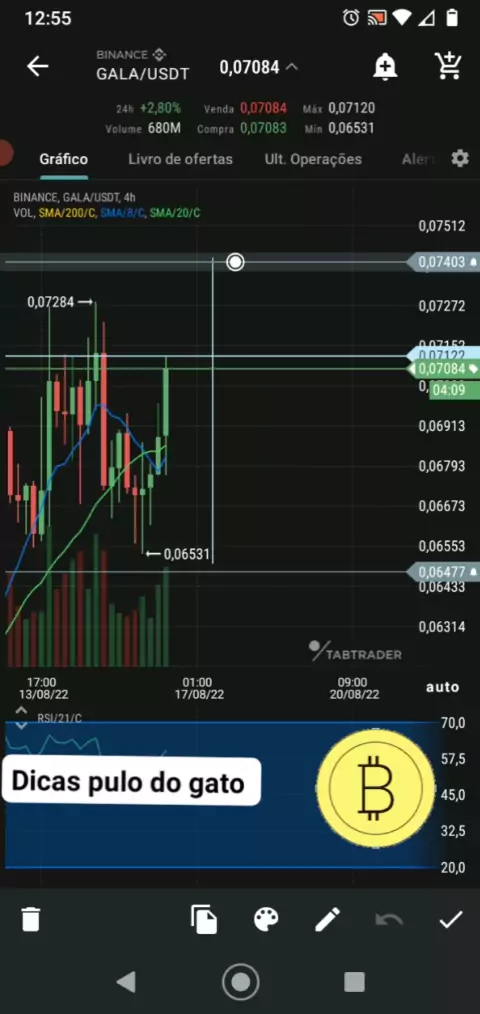Switch to Livro de ofertas tab
This screenshot has height=1014, width=480.
click(x=180, y=159)
